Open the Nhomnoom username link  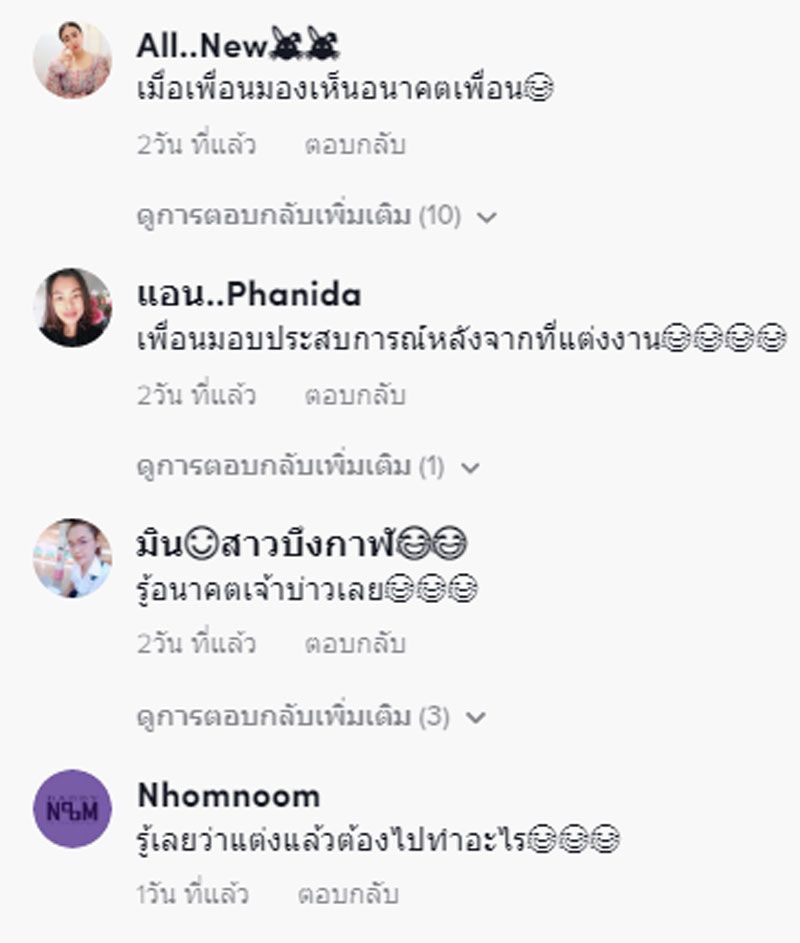228,796
